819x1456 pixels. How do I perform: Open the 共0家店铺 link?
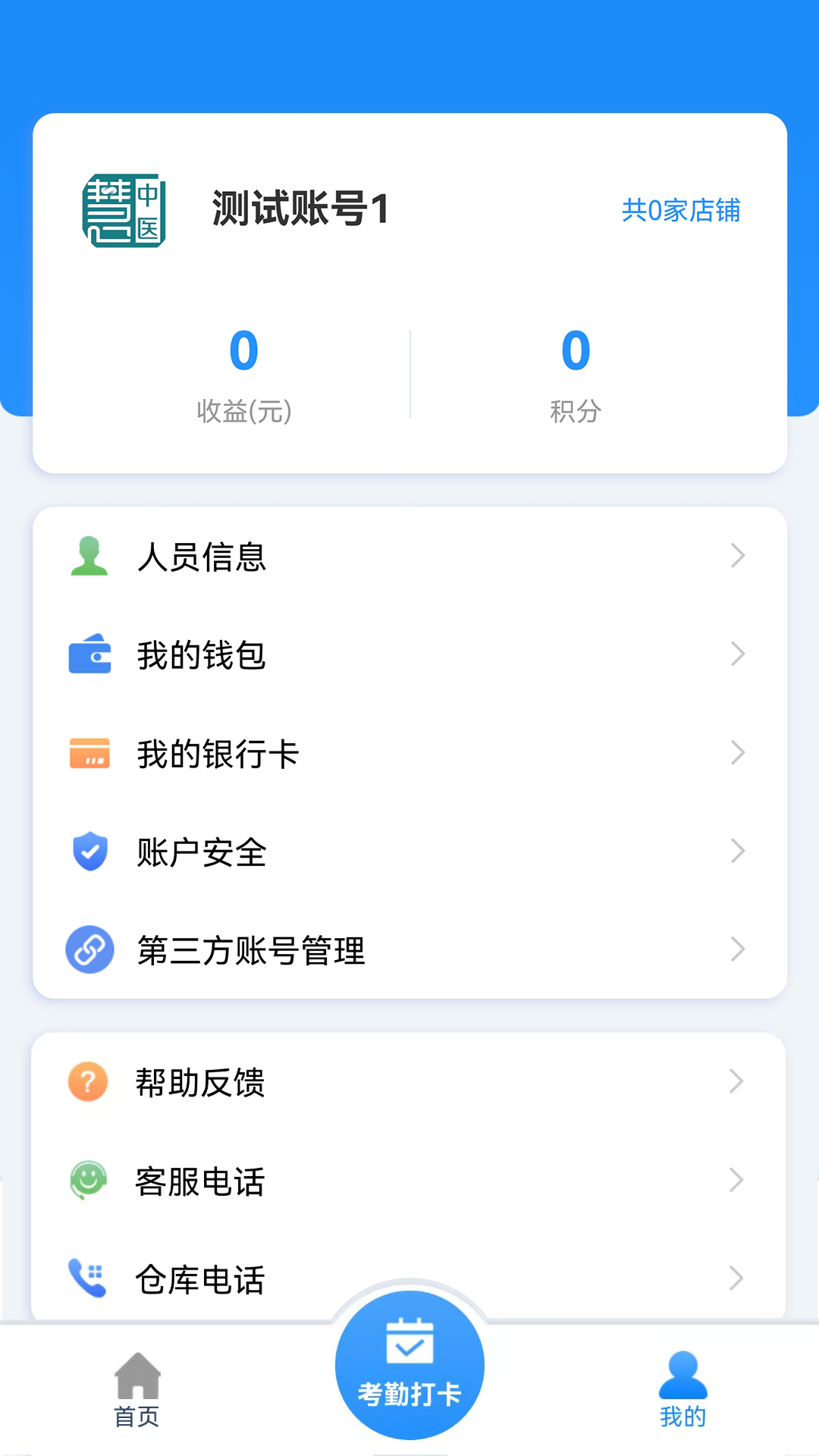click(682, 211)
